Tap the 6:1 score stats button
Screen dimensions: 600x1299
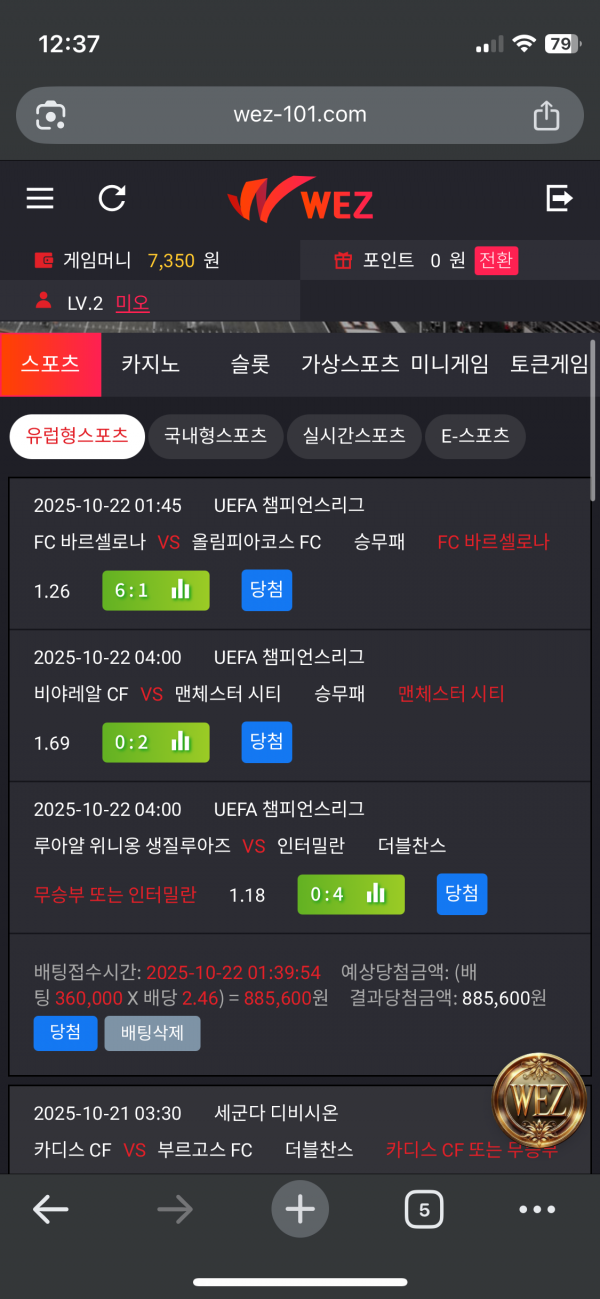pos(155,590)
